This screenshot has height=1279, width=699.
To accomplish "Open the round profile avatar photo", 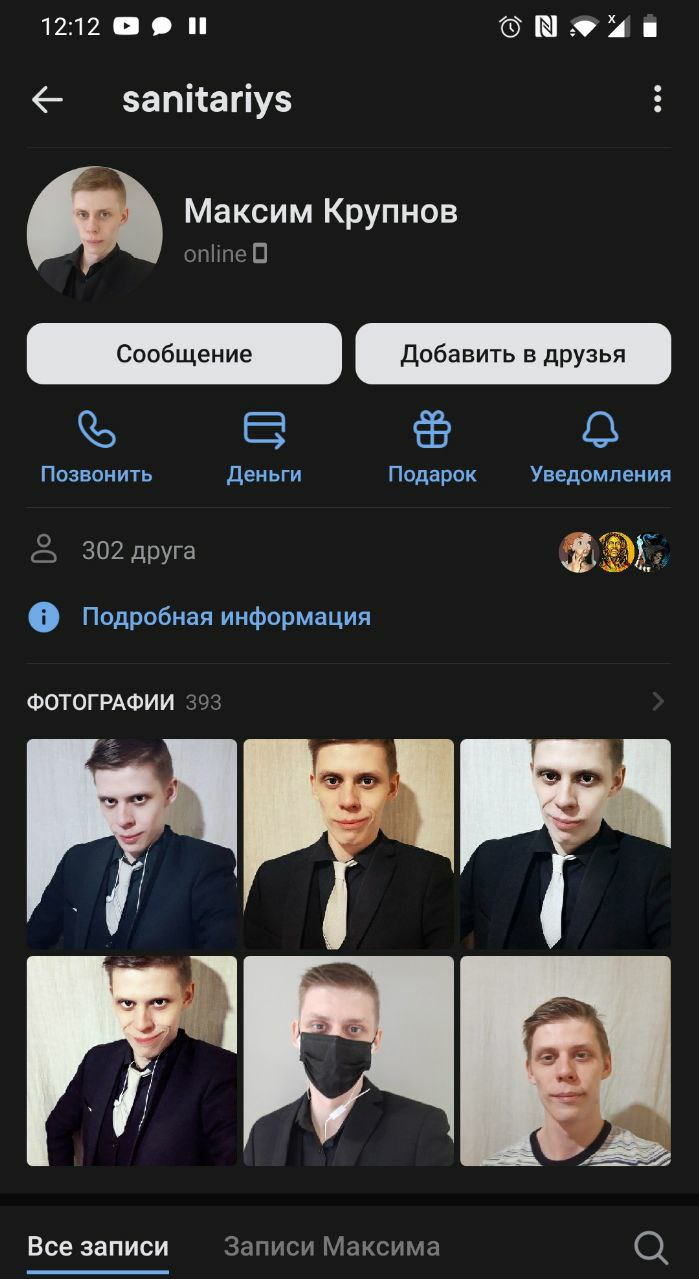I will tap(95, 234).
